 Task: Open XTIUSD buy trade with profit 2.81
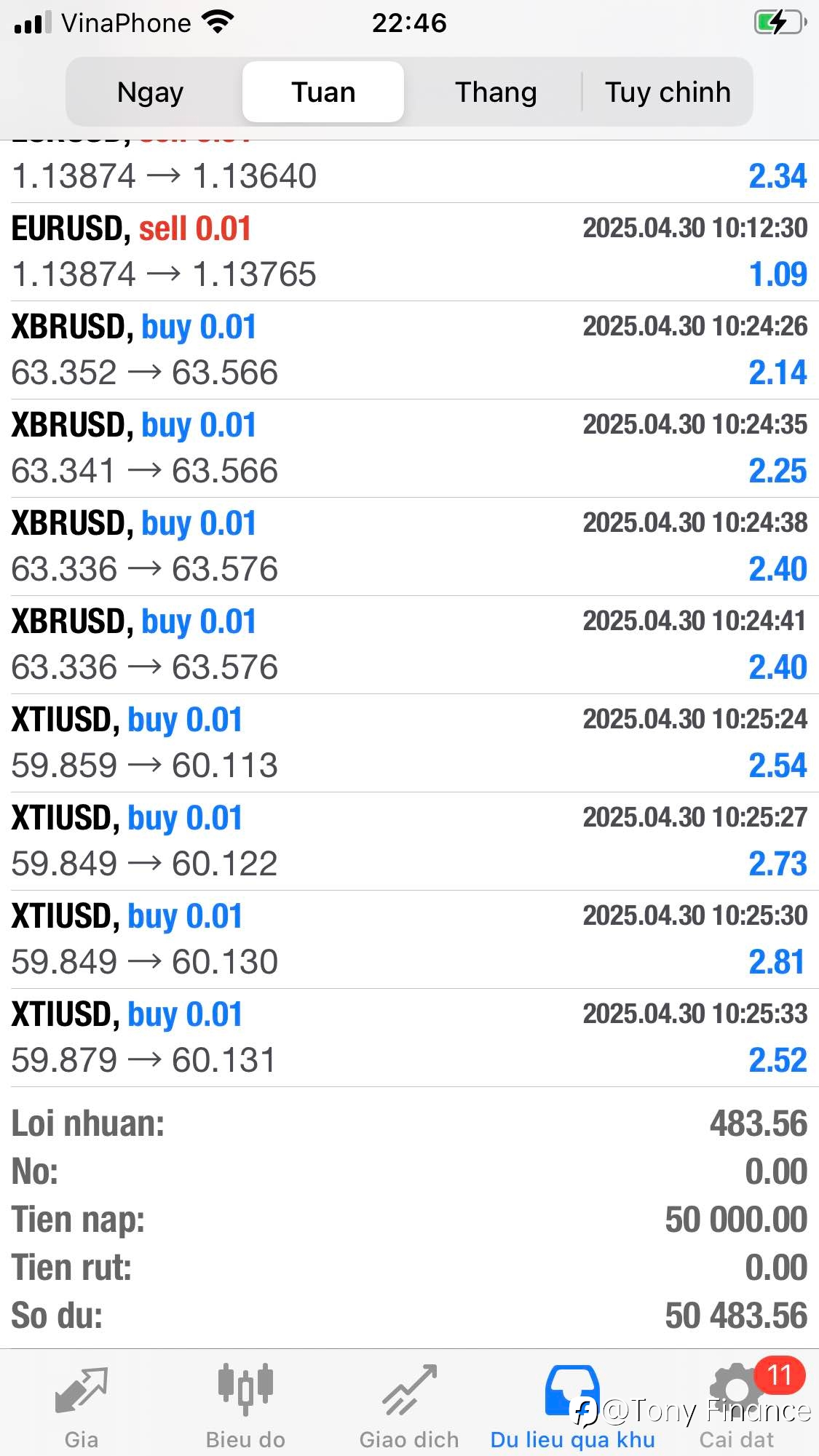pos(409,939)
